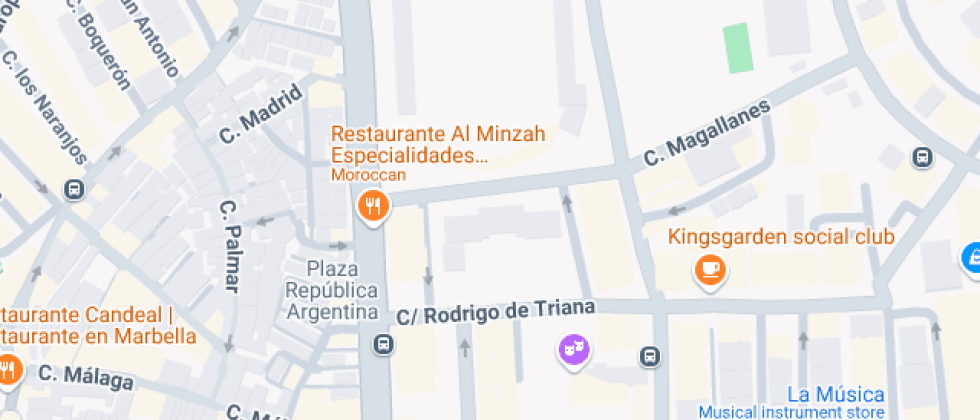Open the Restaurante Al Minzah restaurant pin
Viewport: 980px width, 420px height.
[x=373, y=206]
